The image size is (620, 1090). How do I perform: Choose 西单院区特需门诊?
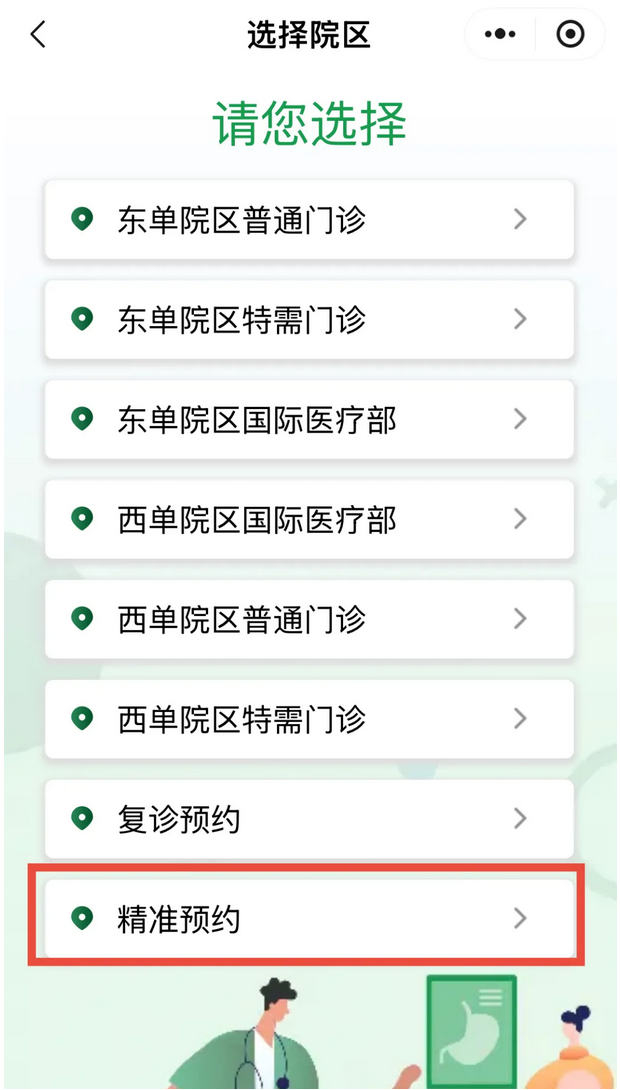pos(309,719)
